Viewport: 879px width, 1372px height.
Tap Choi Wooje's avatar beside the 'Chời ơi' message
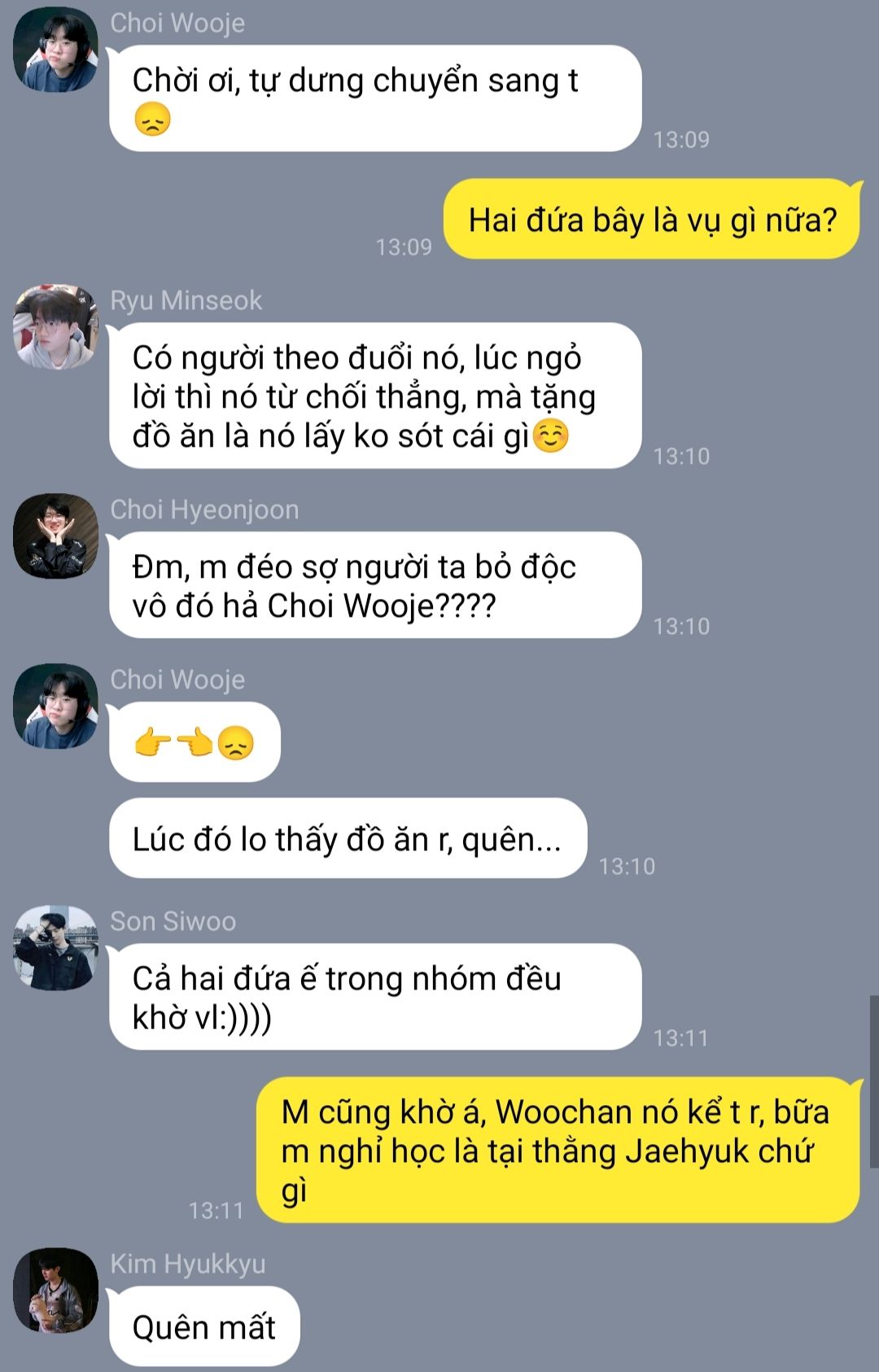point(55,50)
